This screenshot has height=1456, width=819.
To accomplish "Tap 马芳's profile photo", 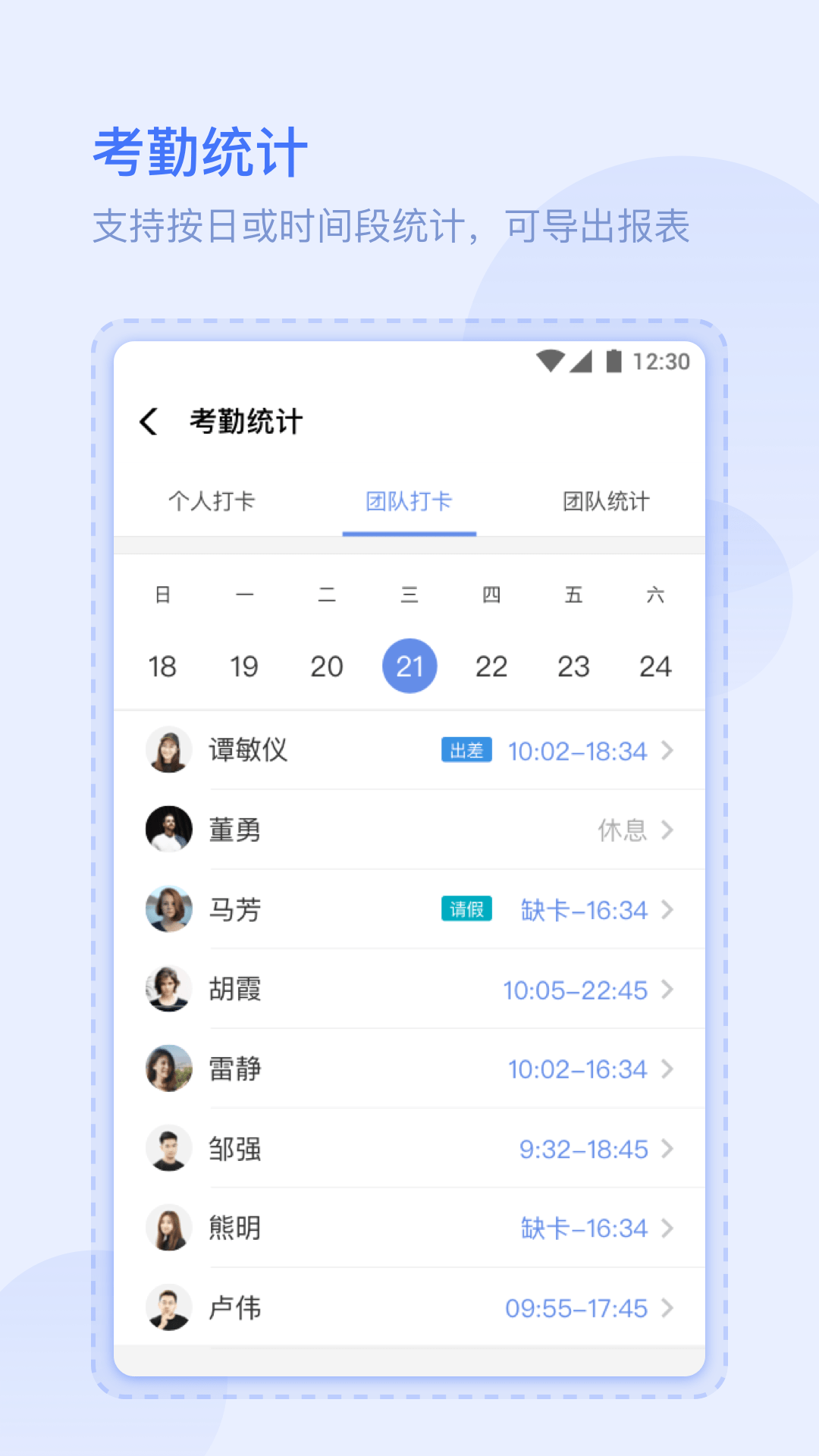I will [168, 909].
